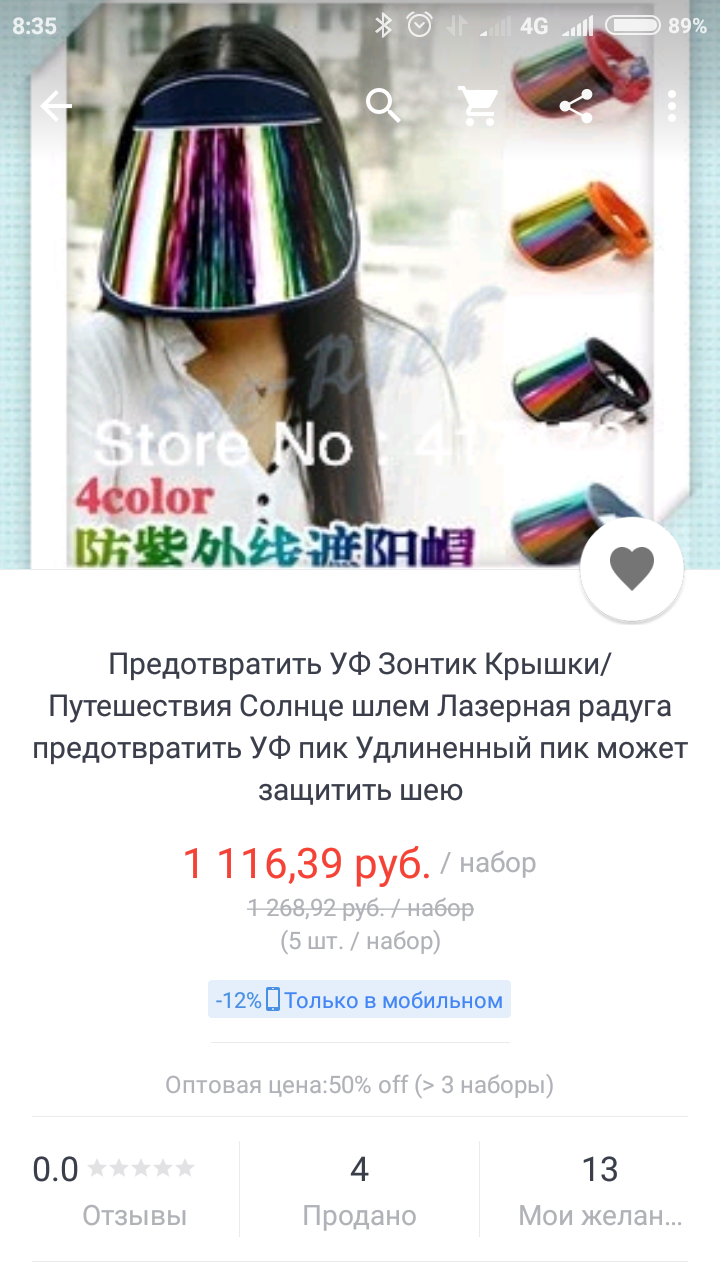Add product to wishlist with heart button
Viewport: 720px width, 1280px height.
tap(632, 570)
